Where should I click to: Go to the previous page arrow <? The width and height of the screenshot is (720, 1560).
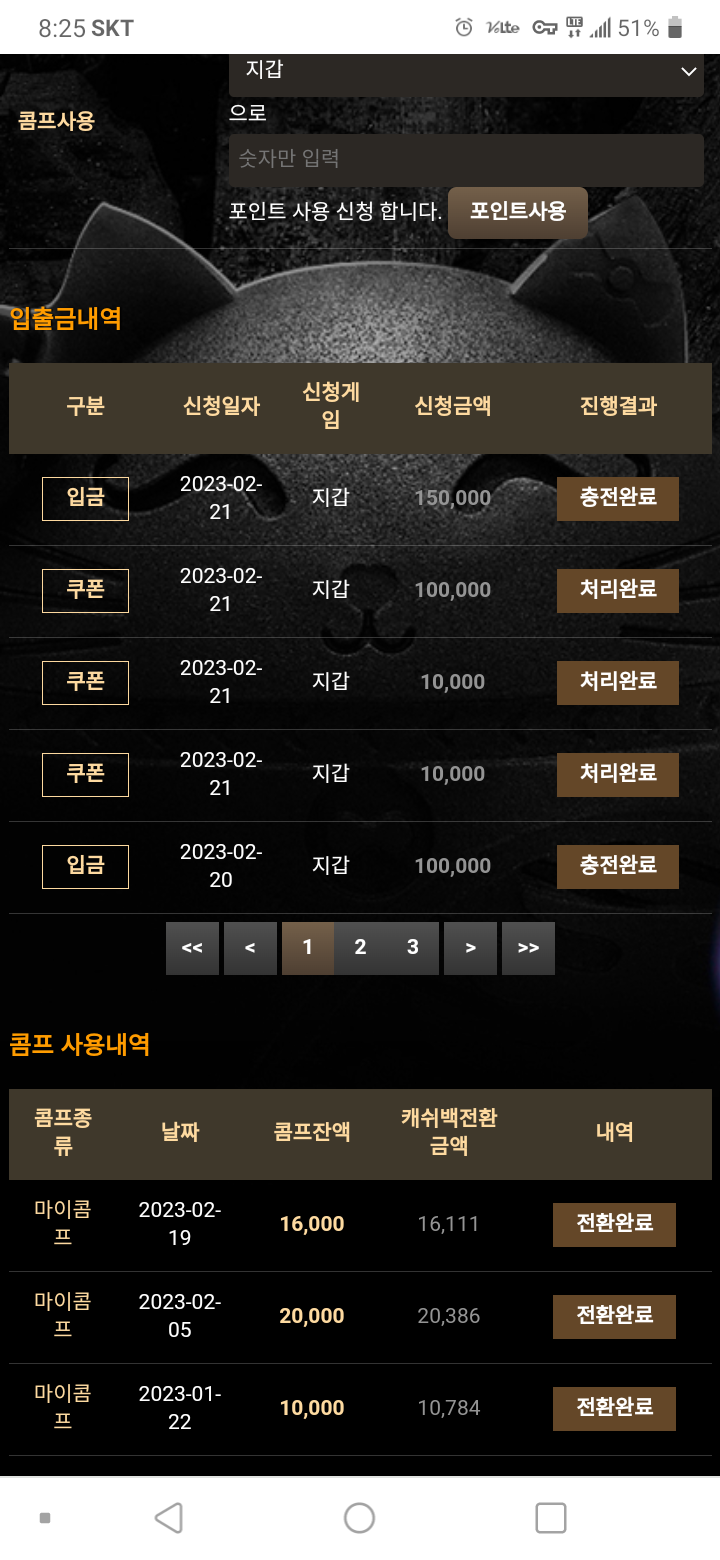tap(250, 948)
